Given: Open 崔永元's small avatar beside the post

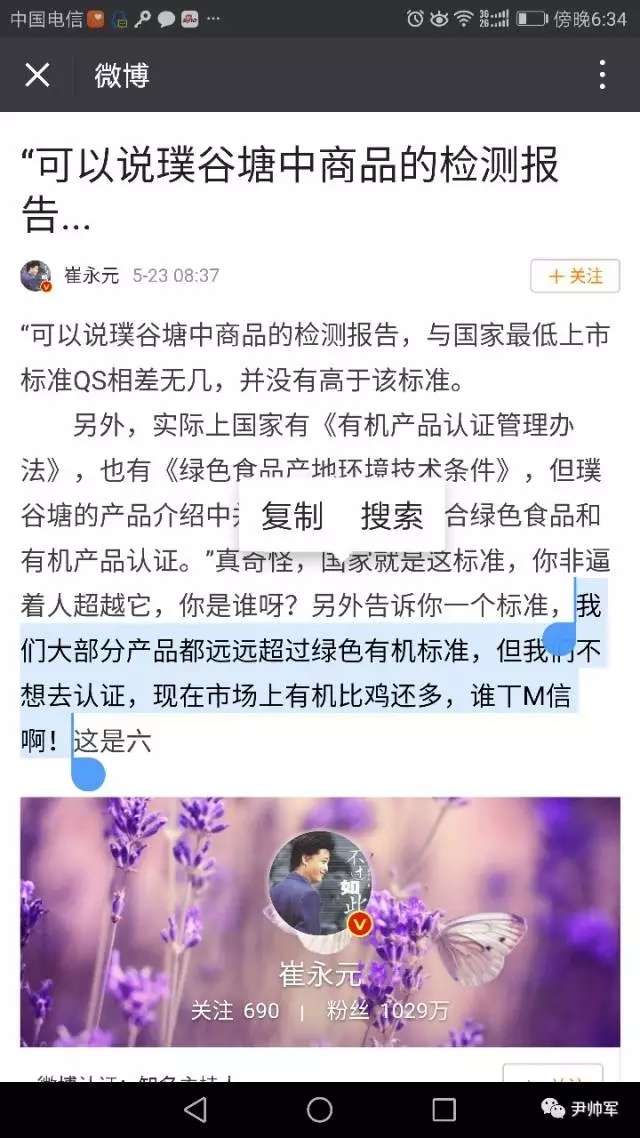Looking at the screenshot, I should pyautogui.click(x=36, y=276).
